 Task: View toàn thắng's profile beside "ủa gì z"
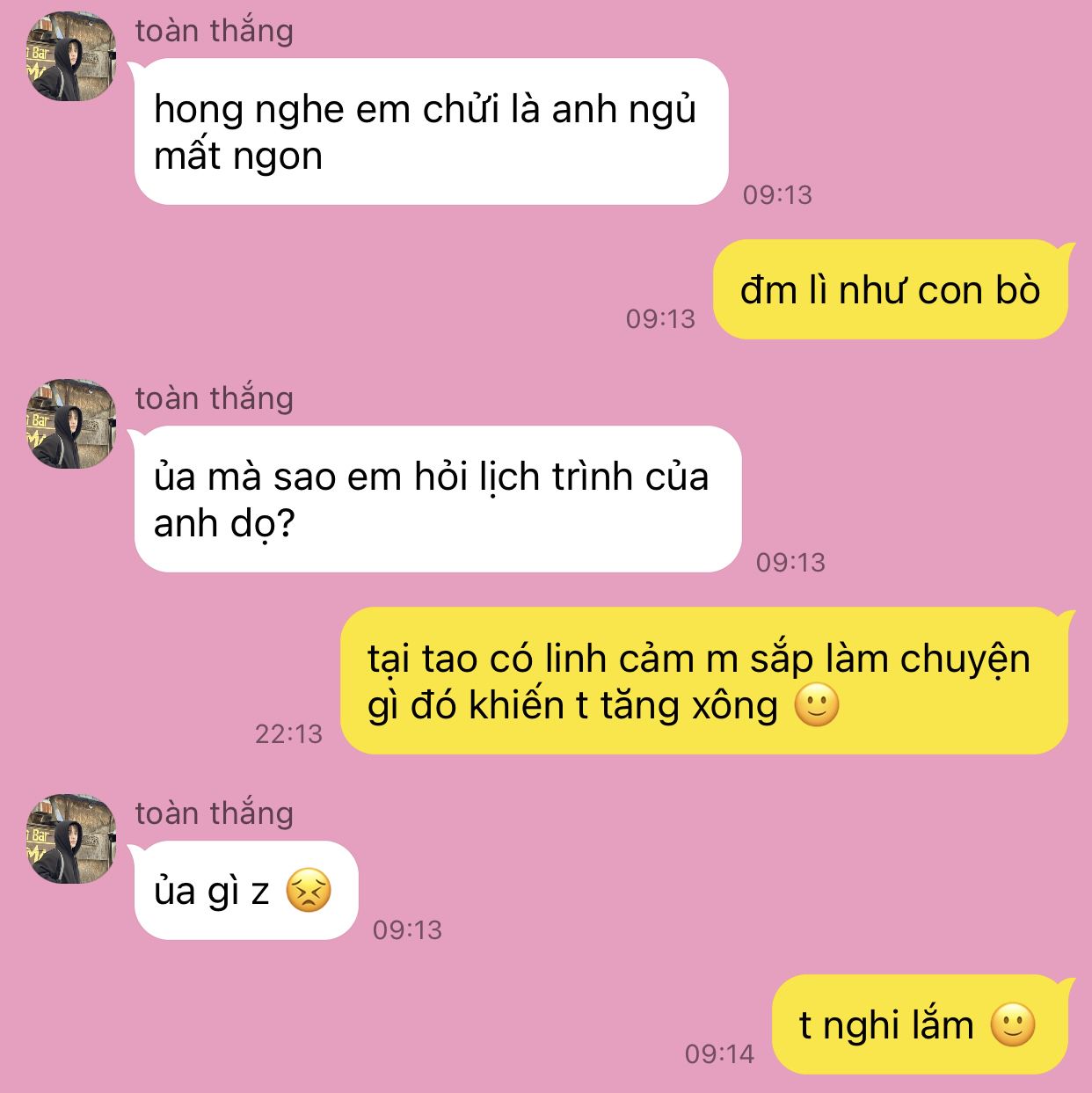click(70, 839)
